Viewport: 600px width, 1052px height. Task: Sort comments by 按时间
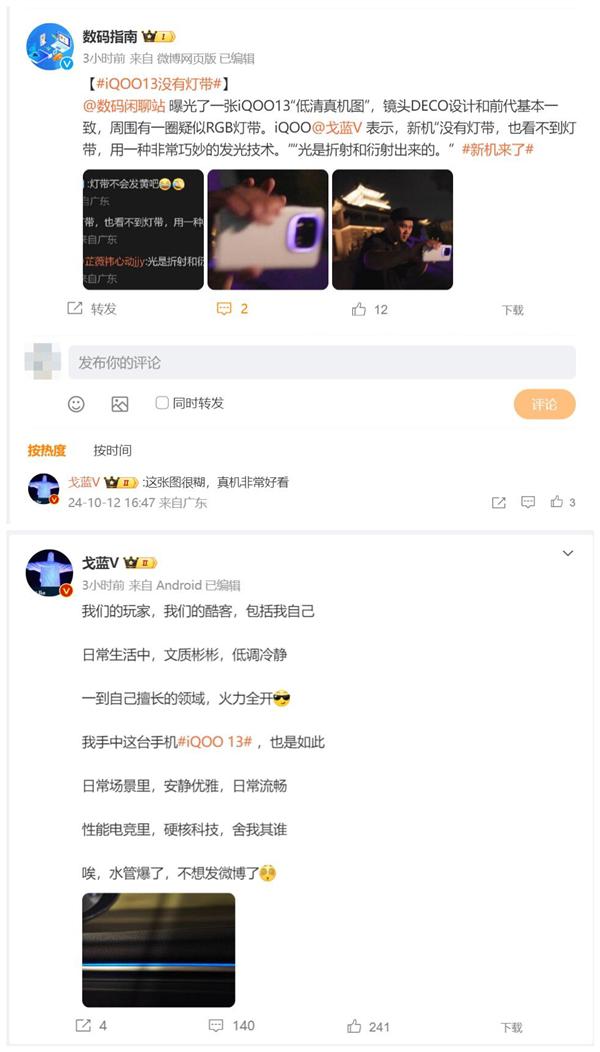pyautogui.click(x=112, y=450)
